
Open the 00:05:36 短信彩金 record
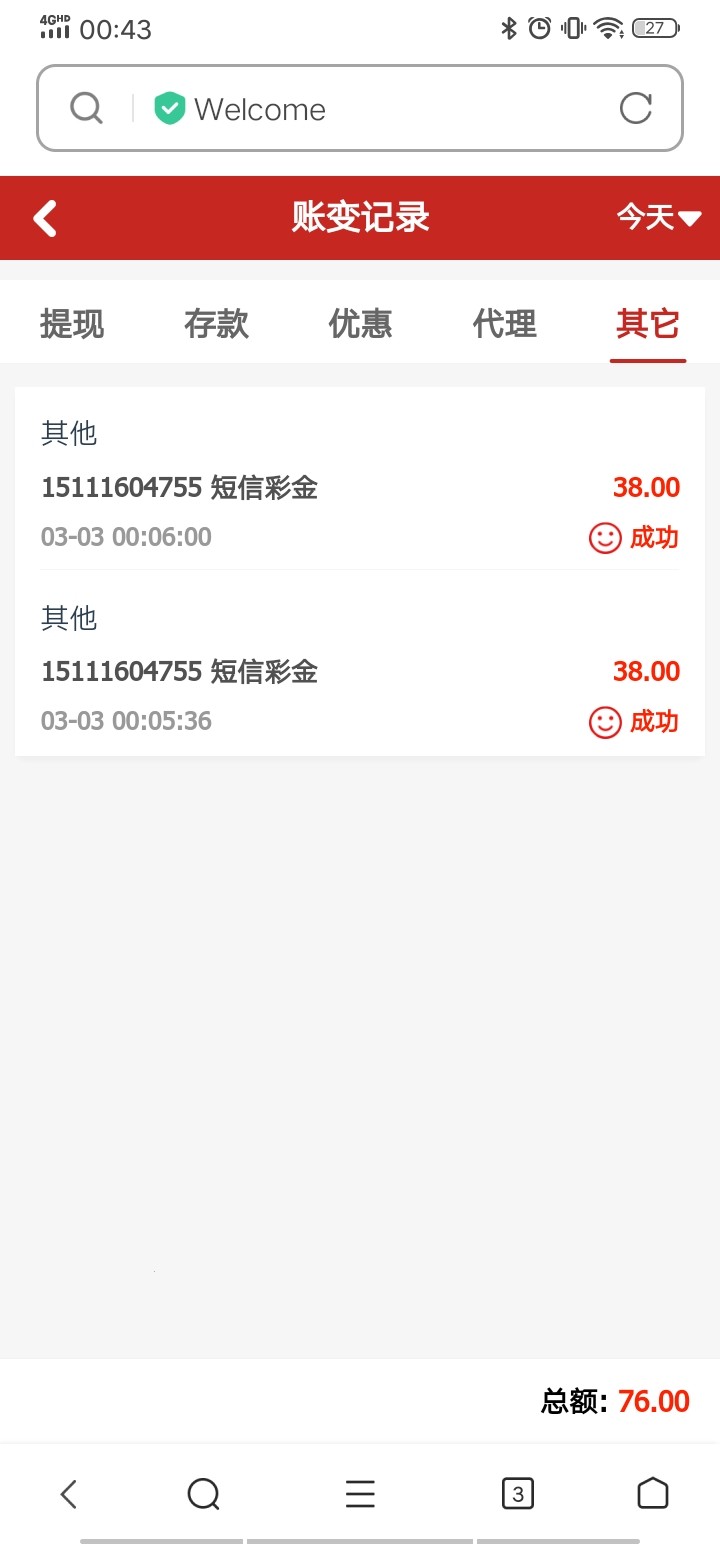[x=360, y=671]
